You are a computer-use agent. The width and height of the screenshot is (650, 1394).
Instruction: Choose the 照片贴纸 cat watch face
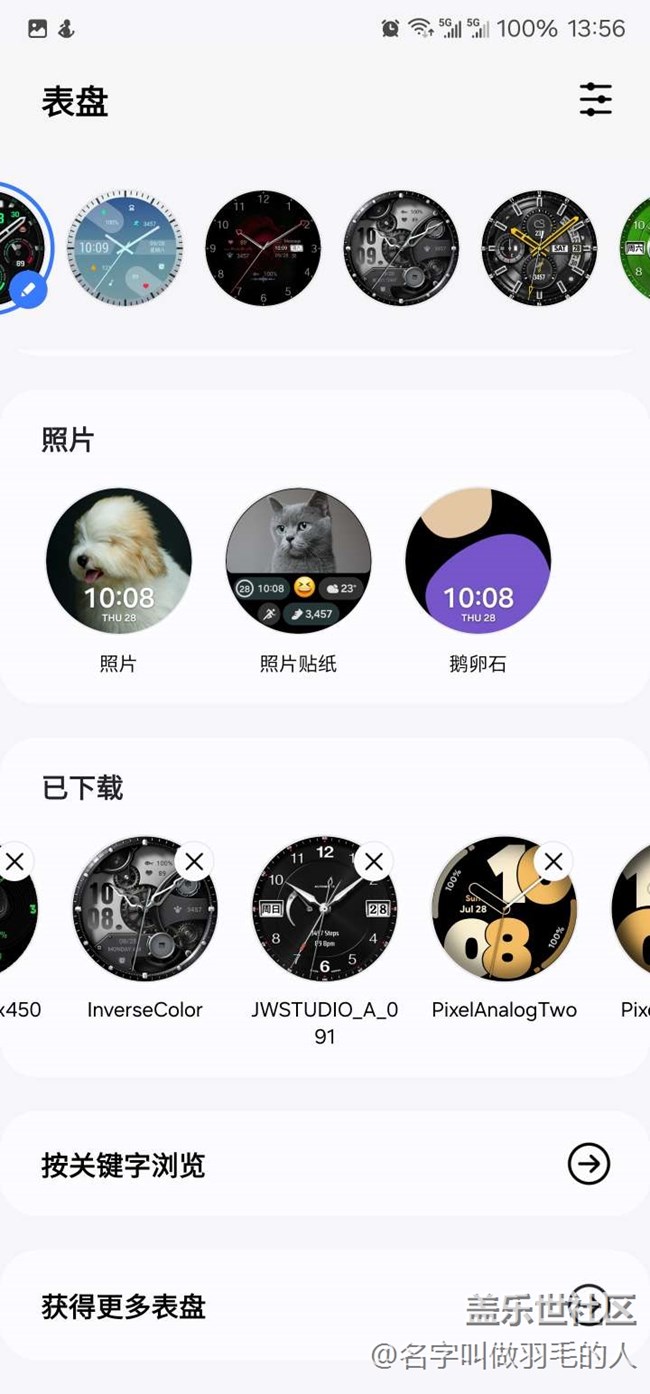[x=298, y=560]
